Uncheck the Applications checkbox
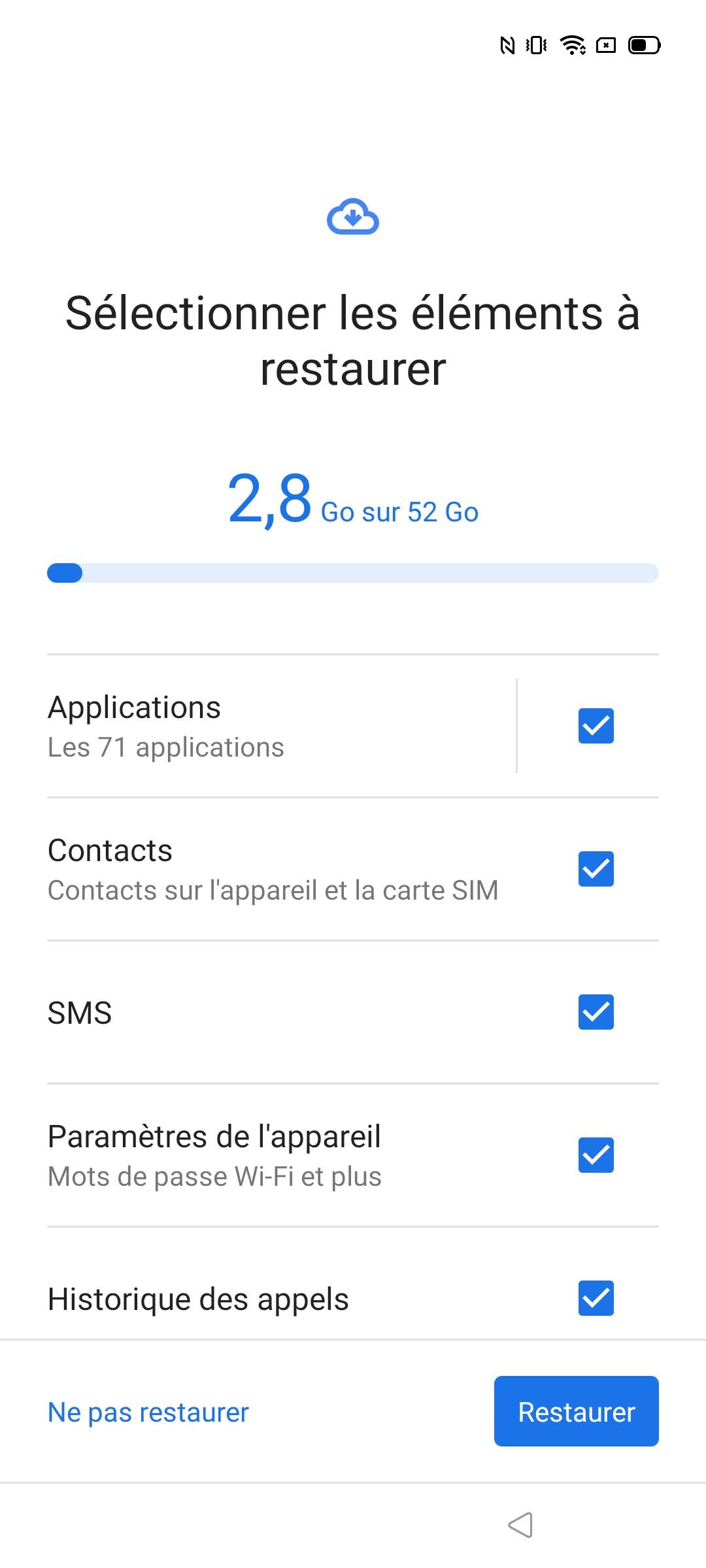This screenshot has height=1568, width=706. coord(596,726)
